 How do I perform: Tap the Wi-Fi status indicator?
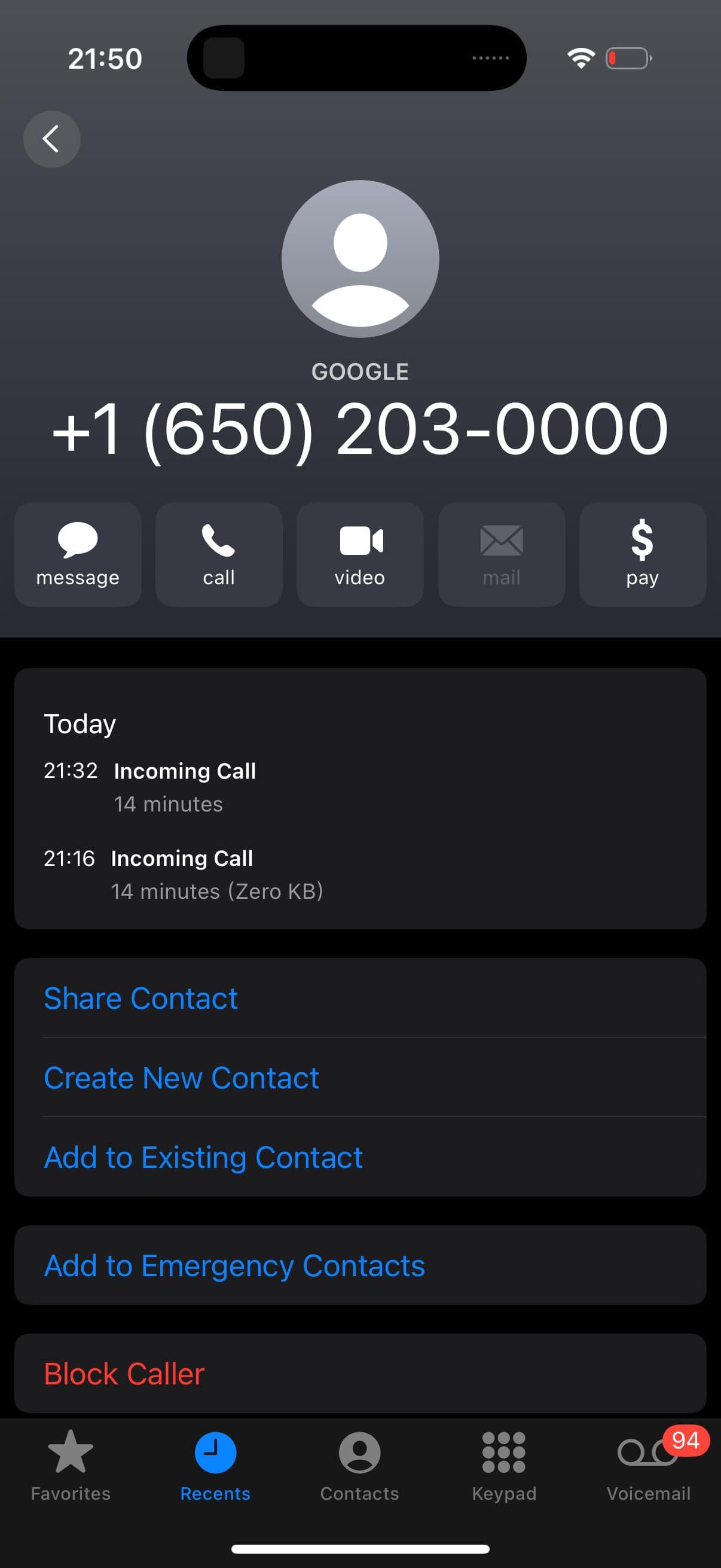pyautogui.click(x=579, y=58)
